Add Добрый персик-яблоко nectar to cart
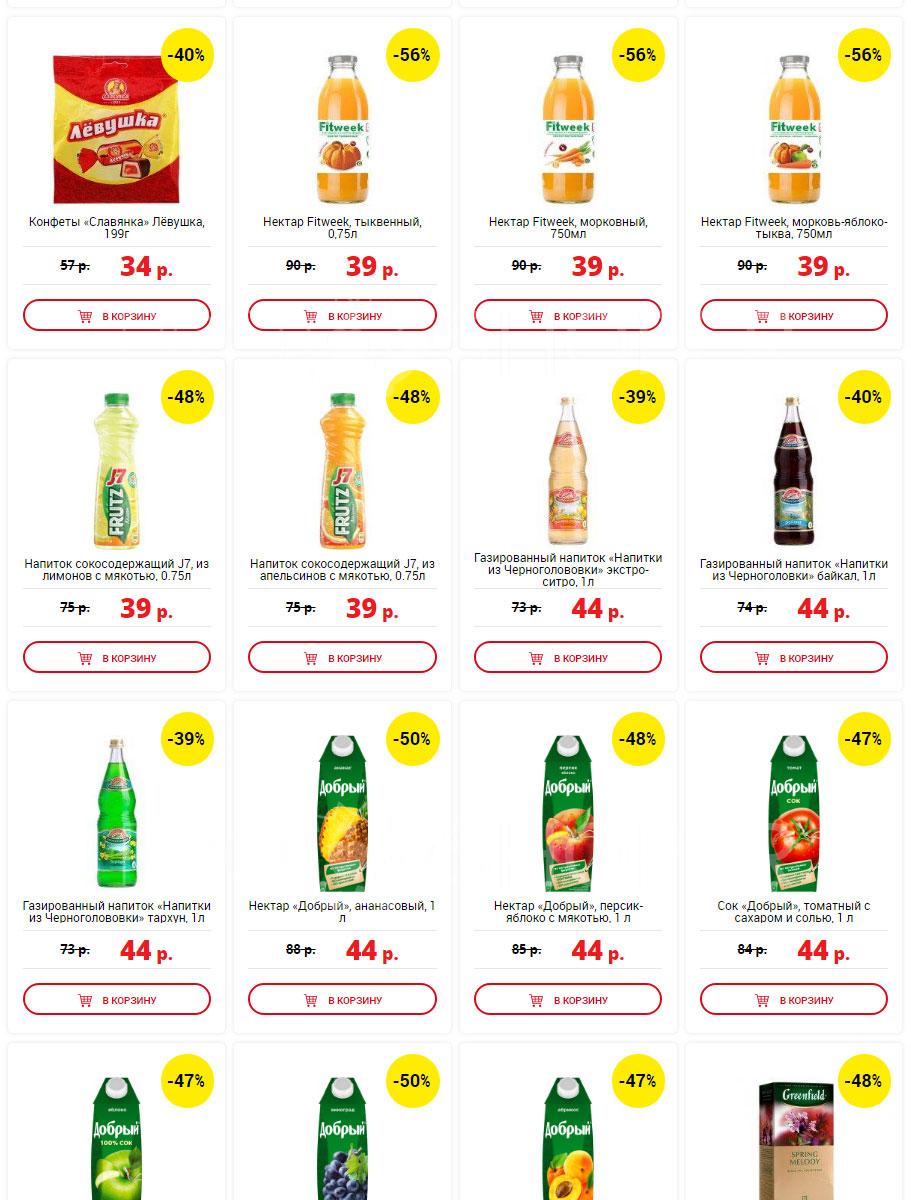Screen dimensions: 911x1200 click(x=568, y=1000)
